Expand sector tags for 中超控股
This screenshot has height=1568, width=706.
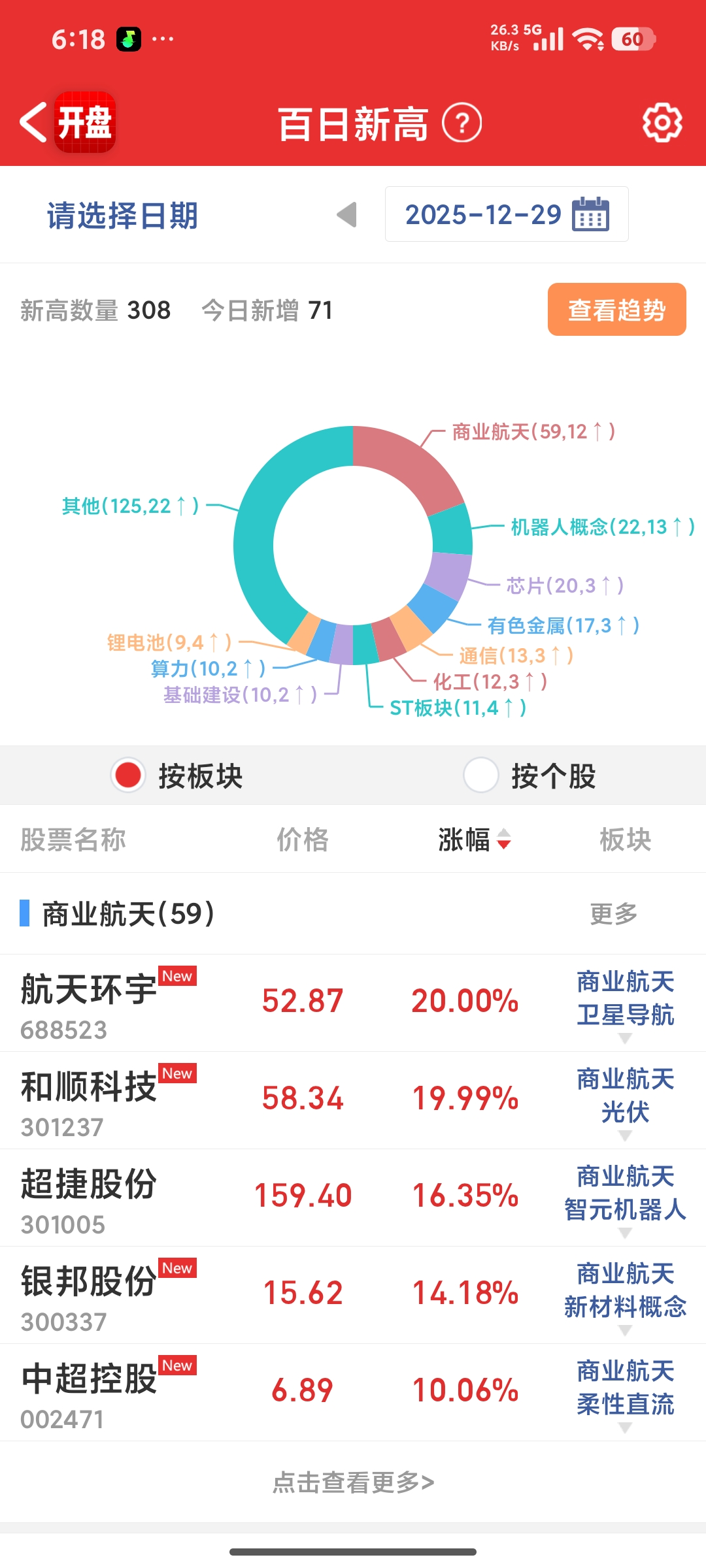(x=626, y=1428)
